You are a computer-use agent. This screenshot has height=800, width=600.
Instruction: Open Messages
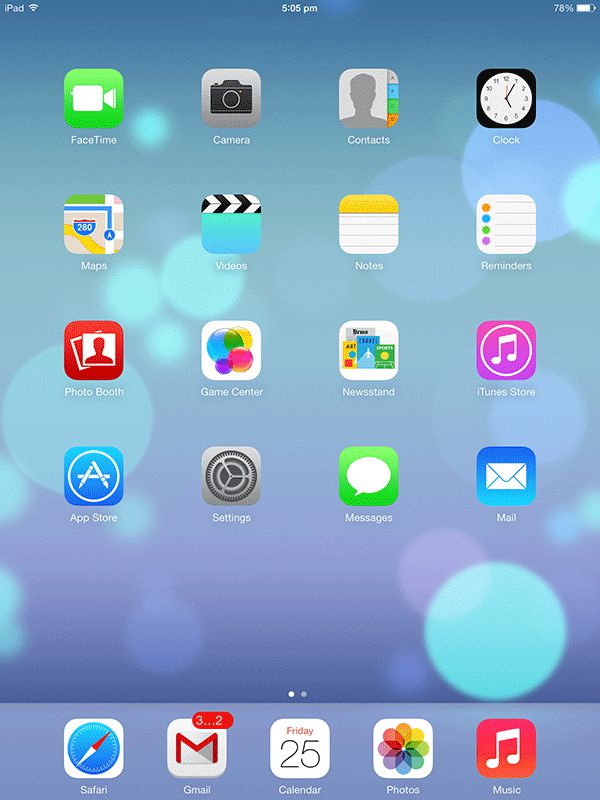[x=369, y=476]
